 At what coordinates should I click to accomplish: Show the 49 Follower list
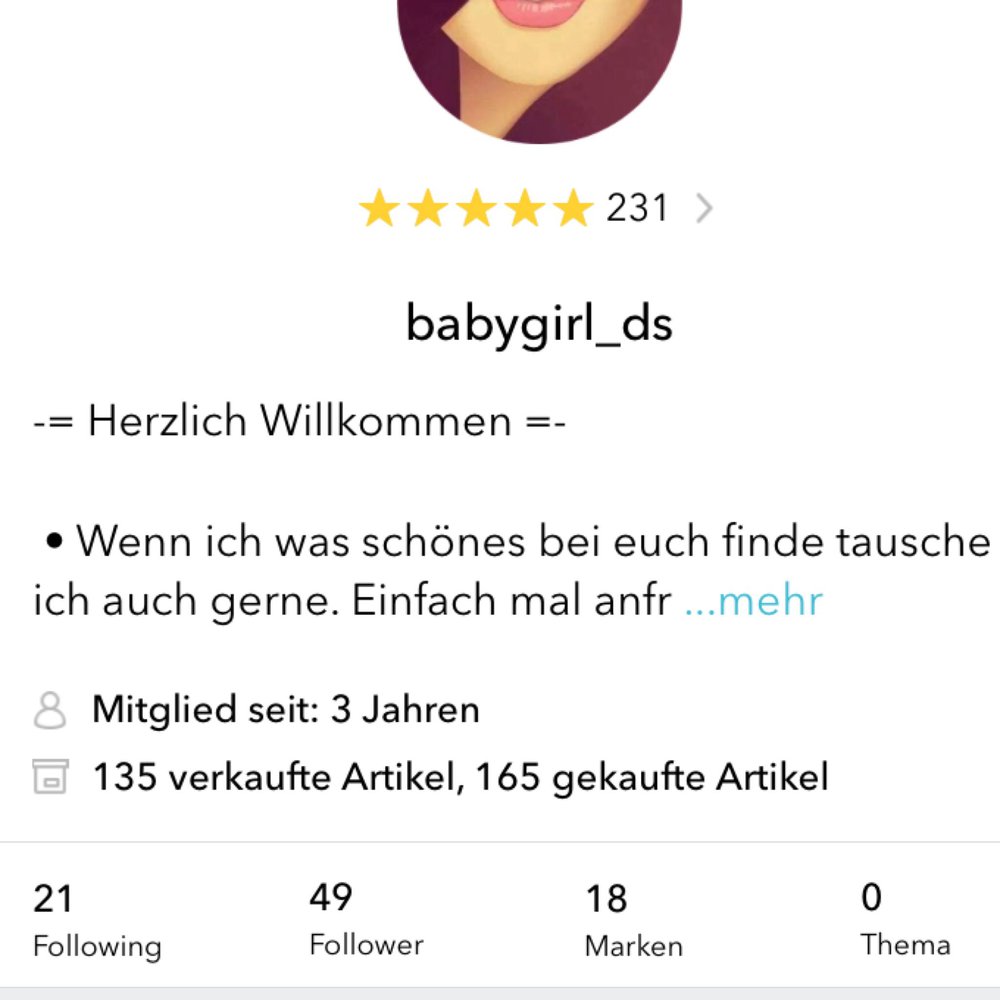[366, 920]
